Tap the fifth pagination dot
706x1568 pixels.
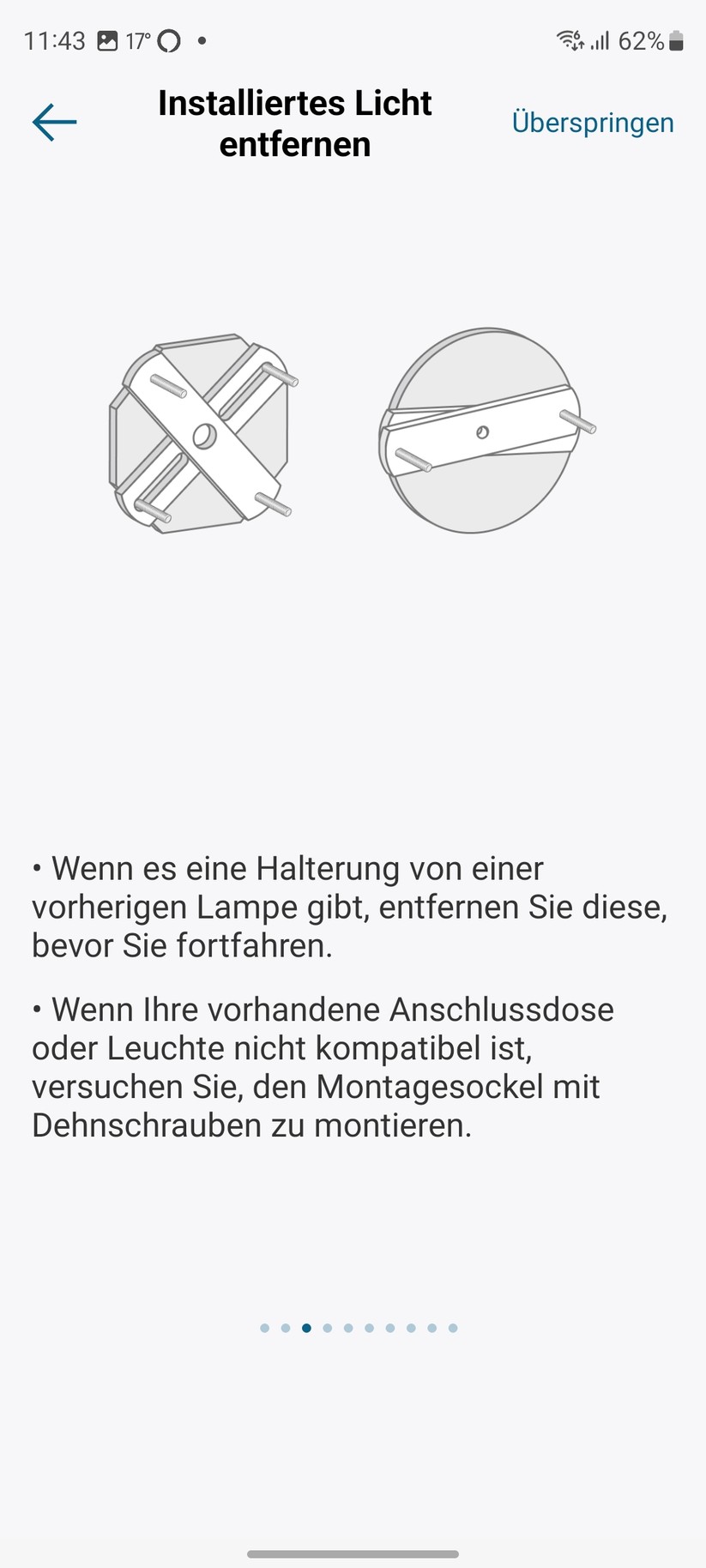[348, 1326]
